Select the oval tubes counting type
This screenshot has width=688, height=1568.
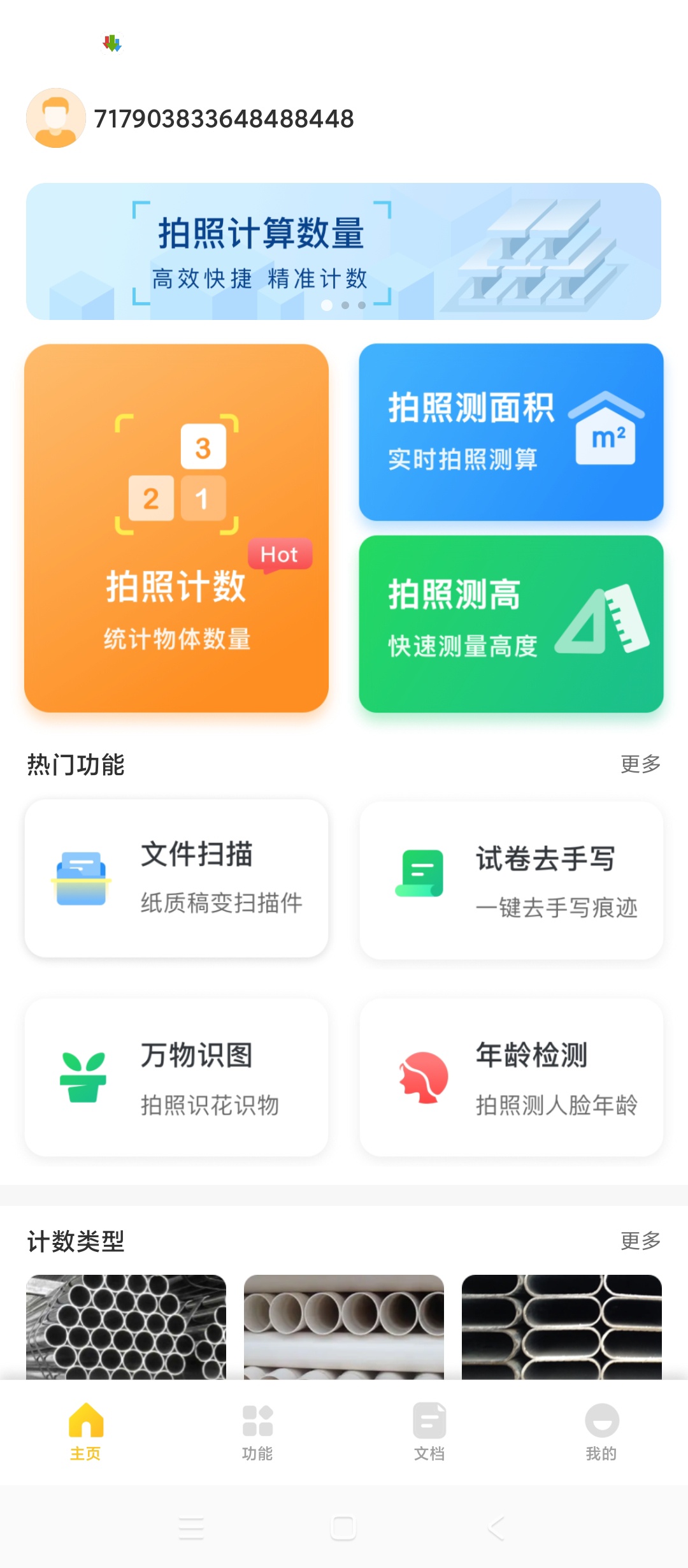562,1327
